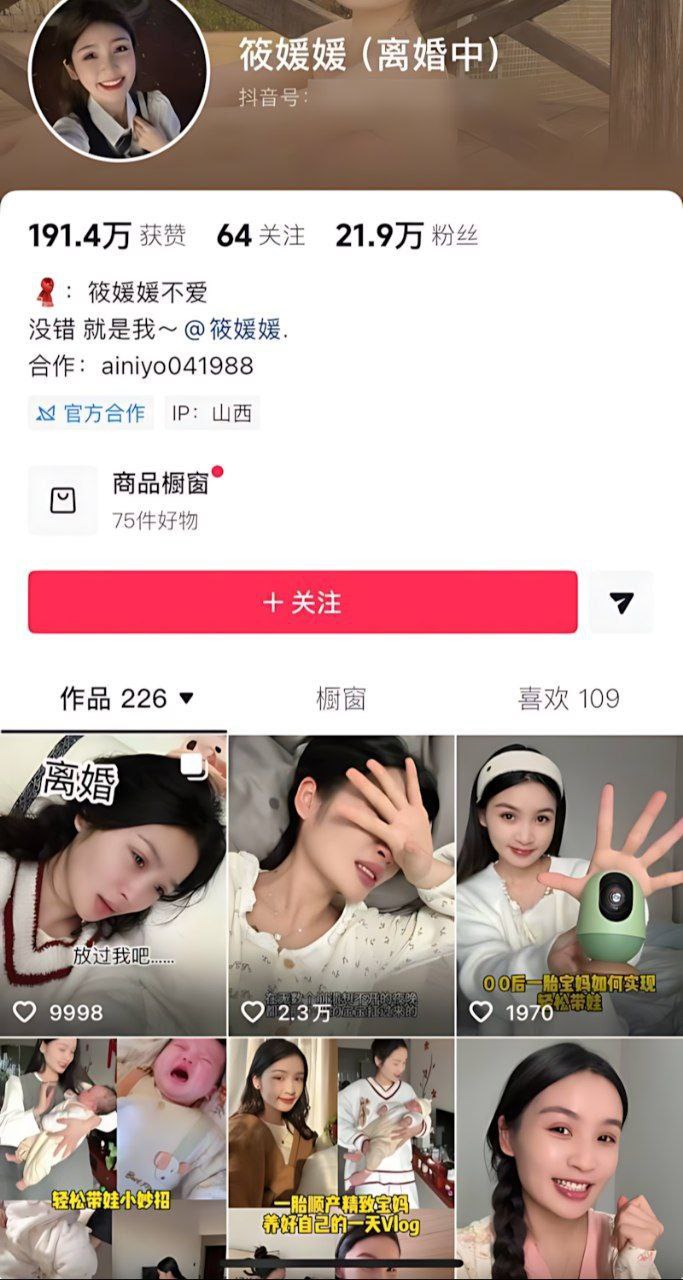Image resolution: width=683 pixels, height=1280 pixels.
Task: Switch to the 橱窗 tab
Action: pyautogui.click(x=342, y=698)
